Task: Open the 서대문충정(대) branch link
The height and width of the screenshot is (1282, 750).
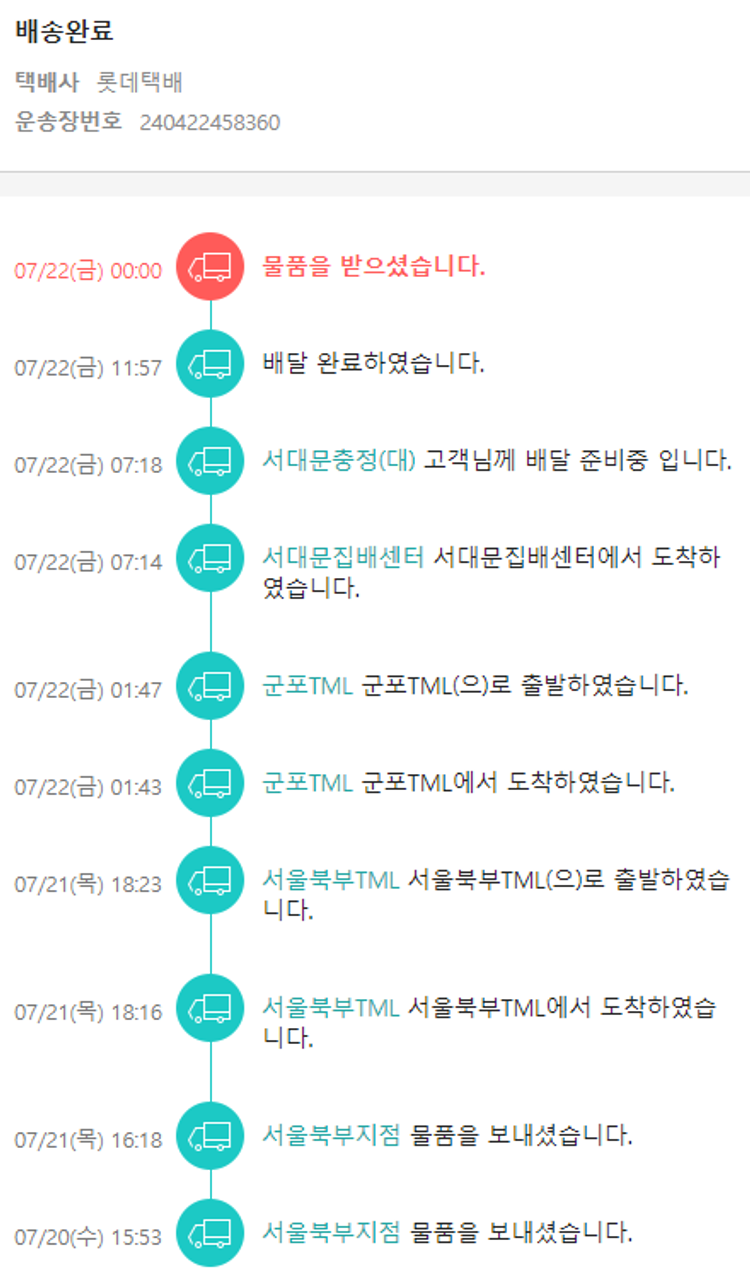Action: point(338,461)
